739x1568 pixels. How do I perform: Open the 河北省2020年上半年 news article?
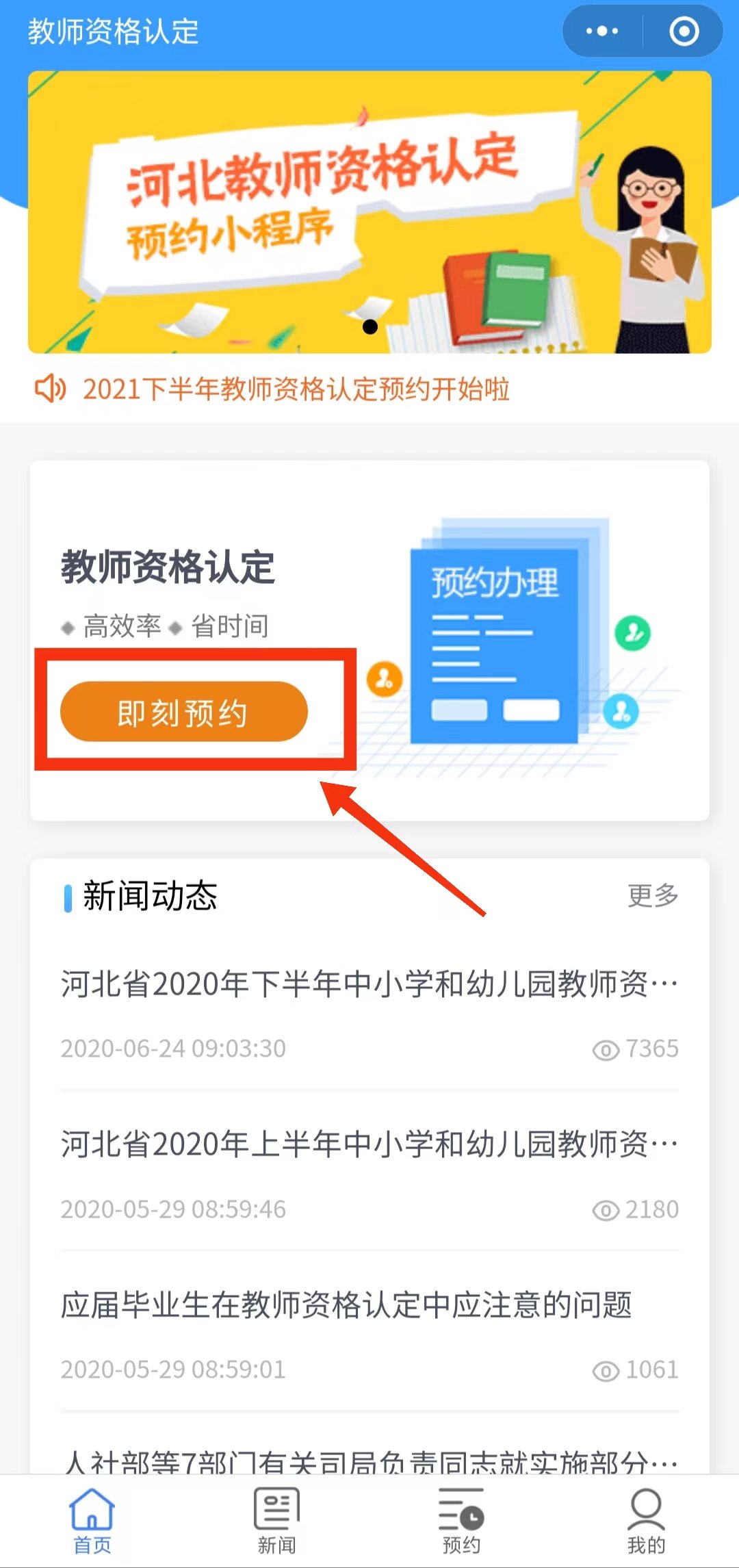pos(369,1144)
